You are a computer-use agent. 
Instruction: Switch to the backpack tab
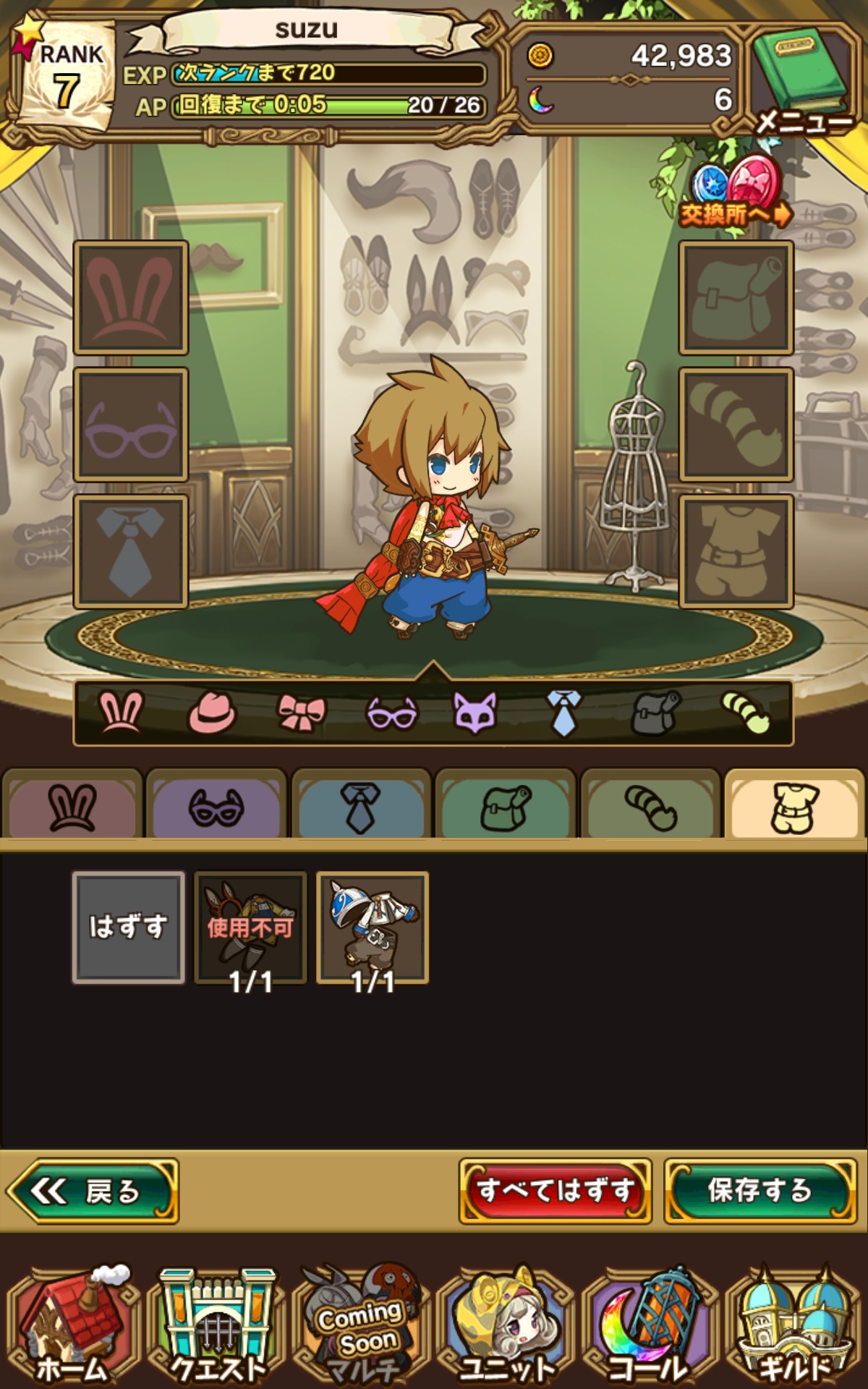tap(506, 806)
